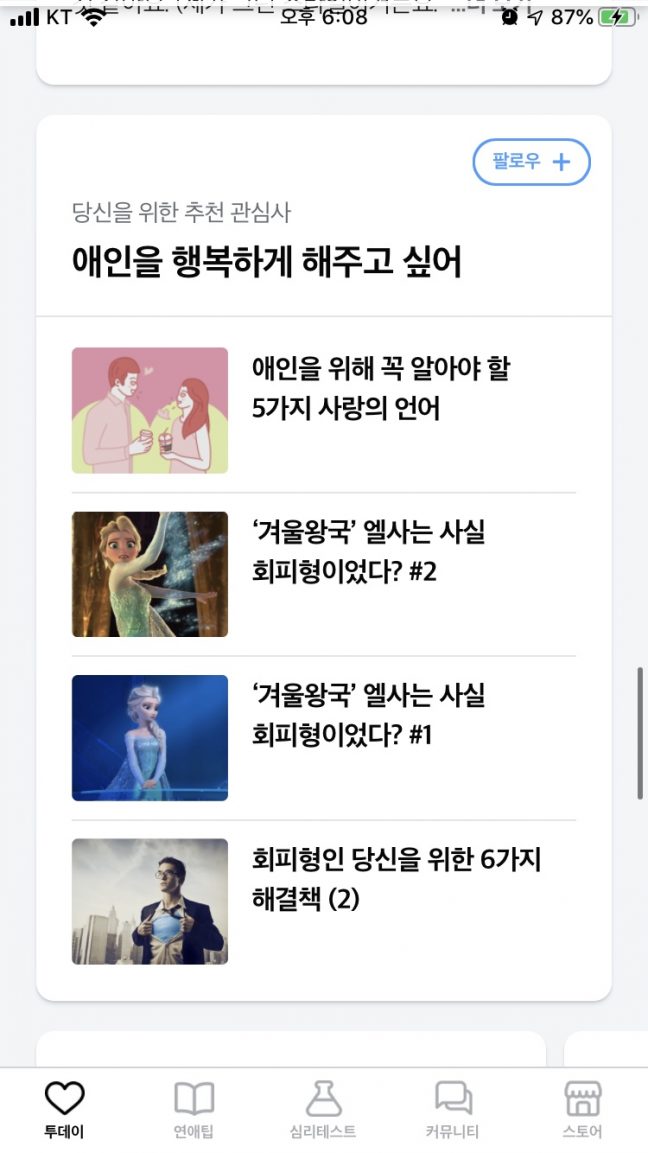This screenshot has width=648, height=1153.
Task: Switch to the 투데이 tab
Action: click(x=64, y=1110)
